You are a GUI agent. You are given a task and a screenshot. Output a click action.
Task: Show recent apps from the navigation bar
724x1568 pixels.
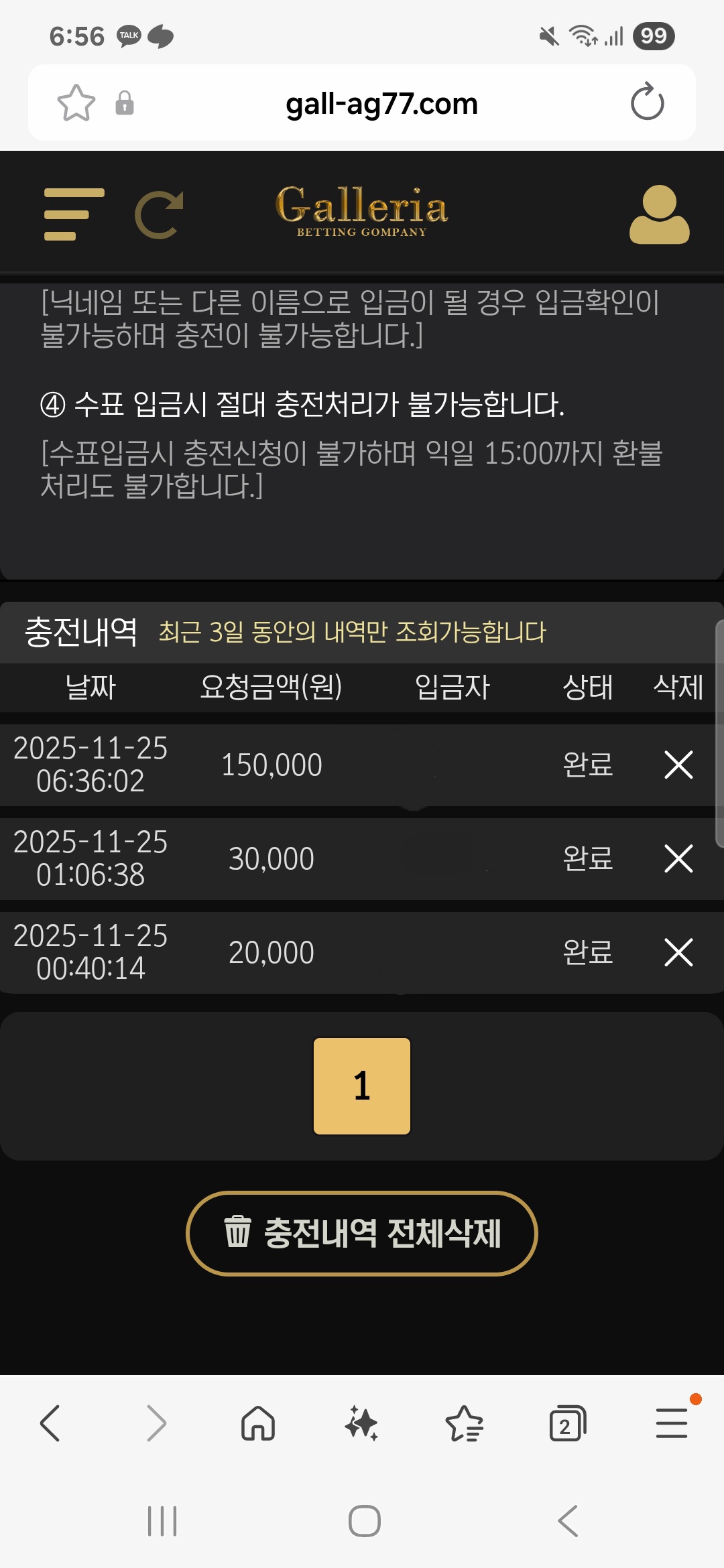pos(162,1521)
